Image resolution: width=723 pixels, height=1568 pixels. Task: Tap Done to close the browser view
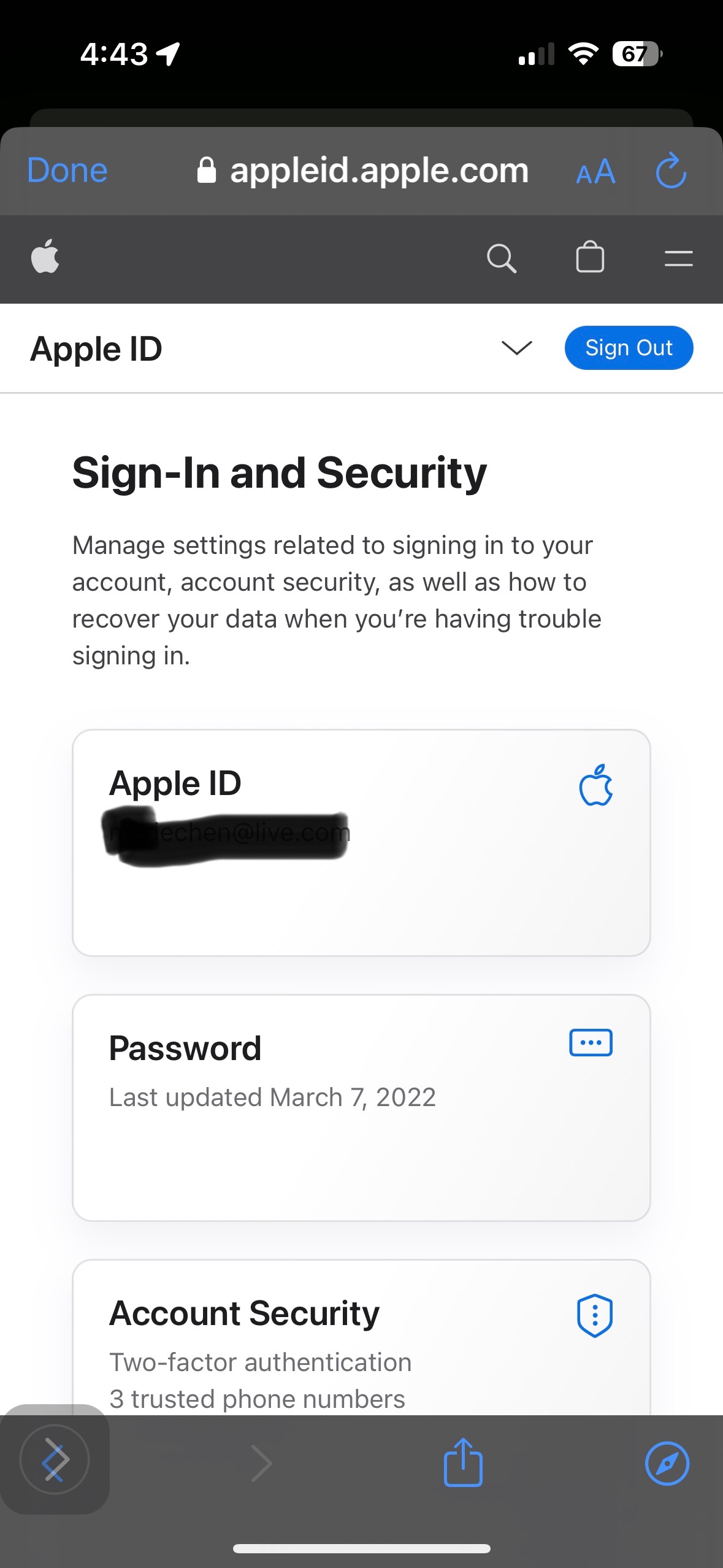tap(67, 171)
